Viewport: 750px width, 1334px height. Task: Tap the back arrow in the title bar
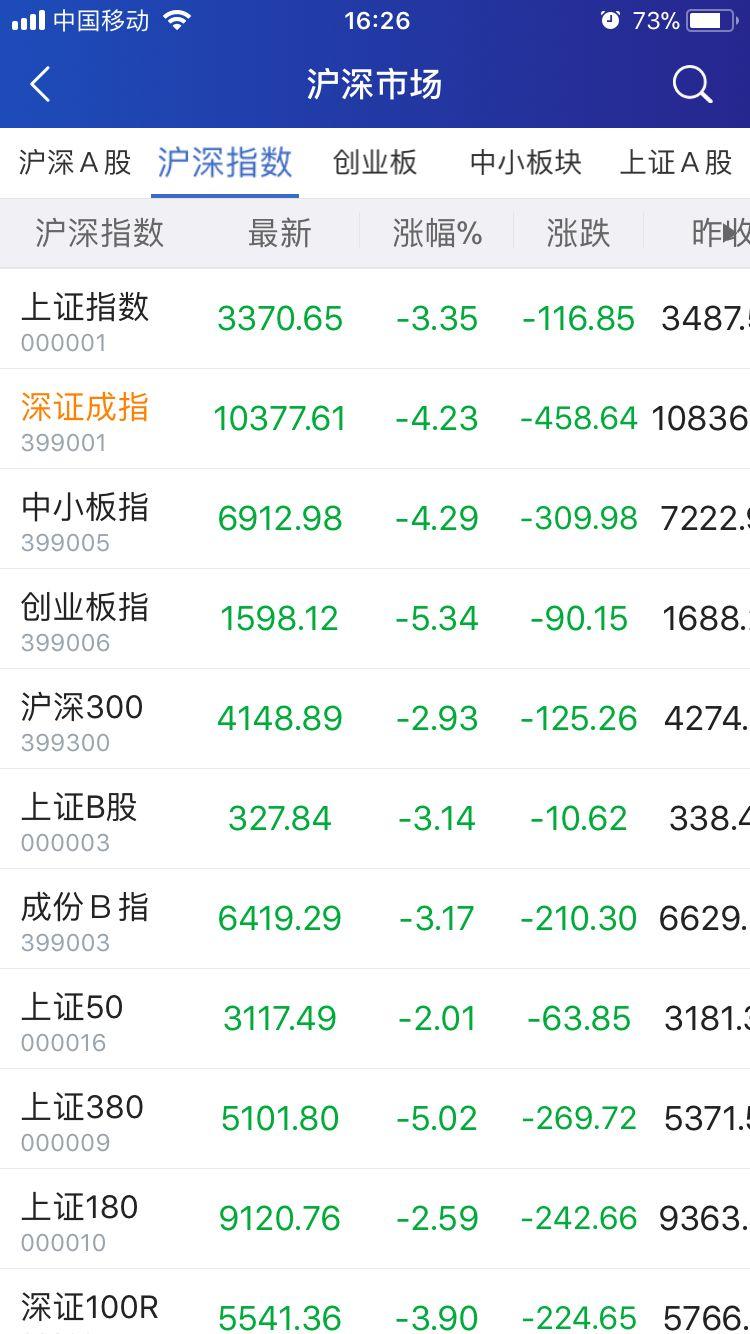(x=40, y=85)
